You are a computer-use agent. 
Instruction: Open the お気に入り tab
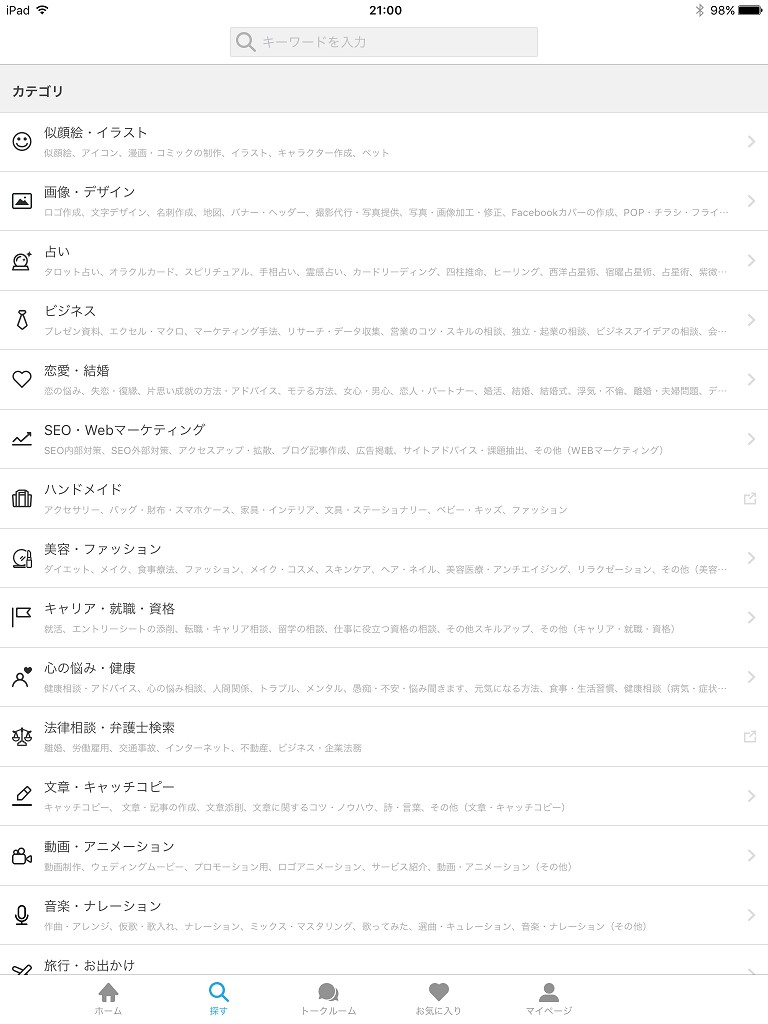pos(438,998)
